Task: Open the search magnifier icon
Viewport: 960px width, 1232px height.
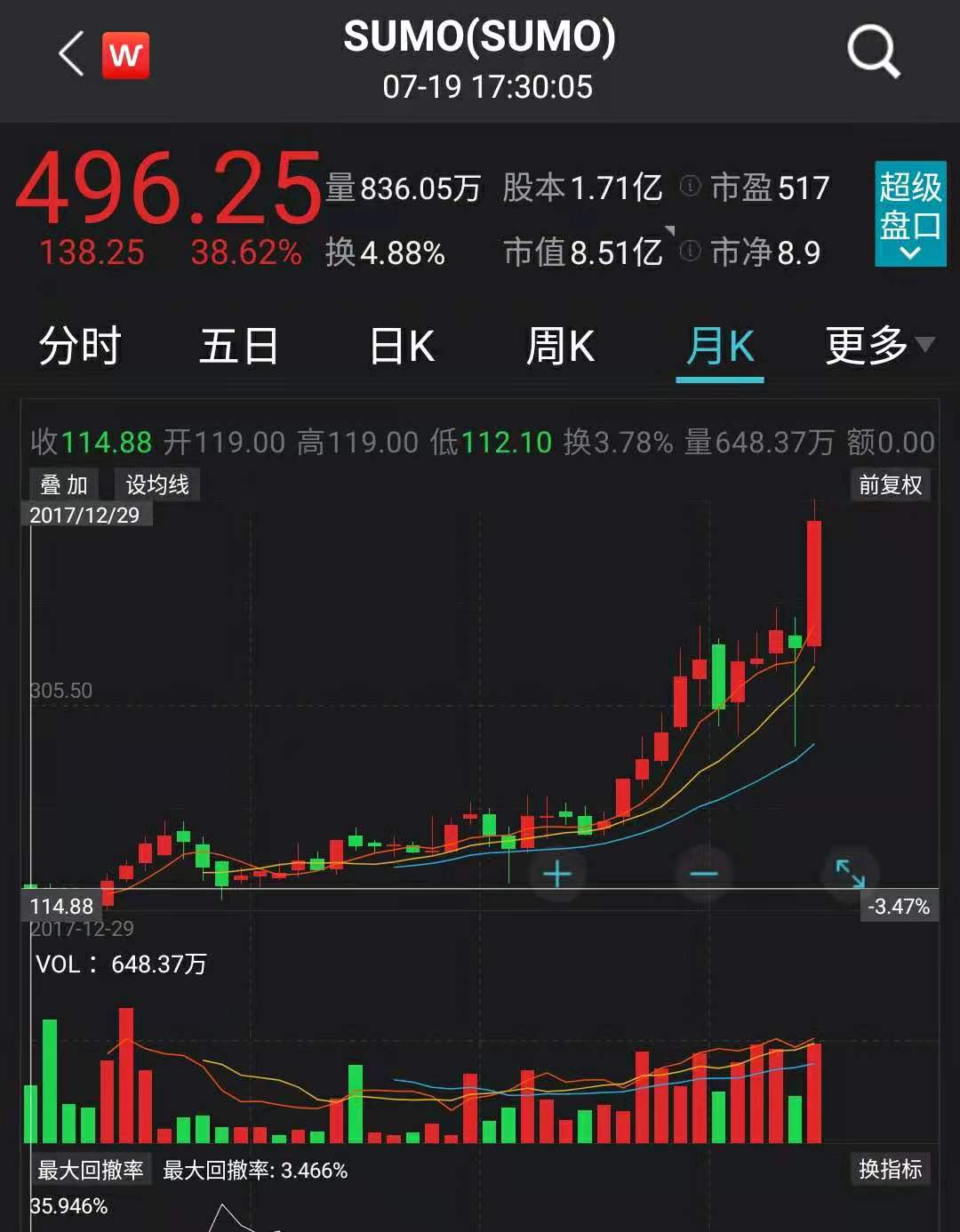Action: point(873,52)
